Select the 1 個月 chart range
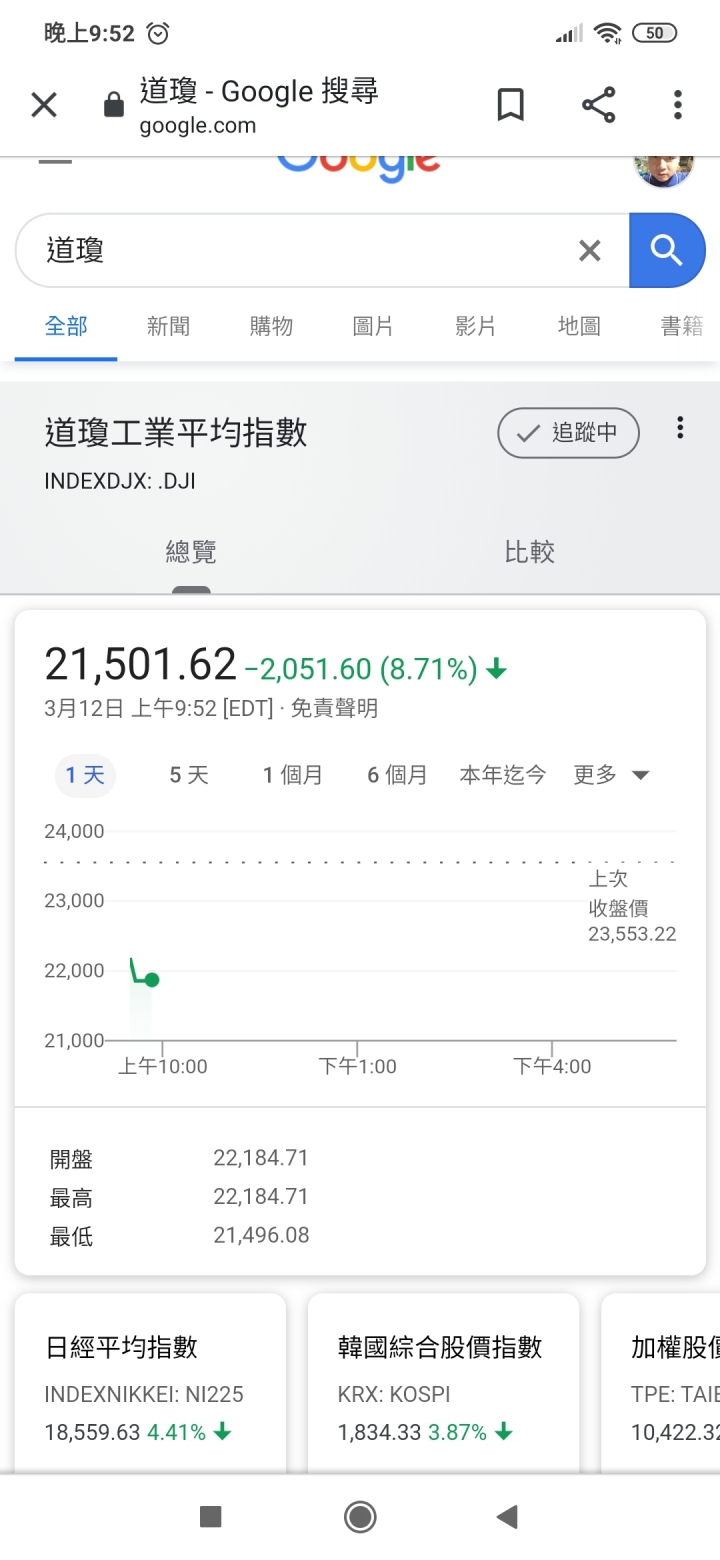Image resolution: width=720 pixels, height=1560 pixels. click(292, 775)
